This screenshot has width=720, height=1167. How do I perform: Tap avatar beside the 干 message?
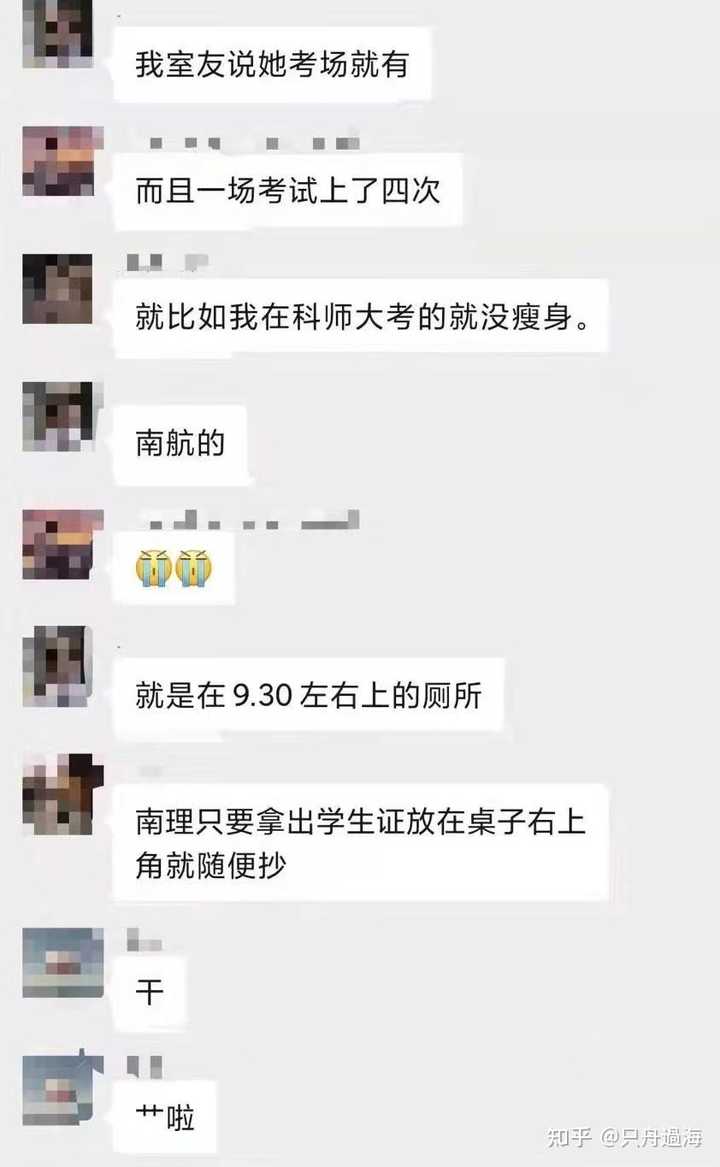[62, 962]
